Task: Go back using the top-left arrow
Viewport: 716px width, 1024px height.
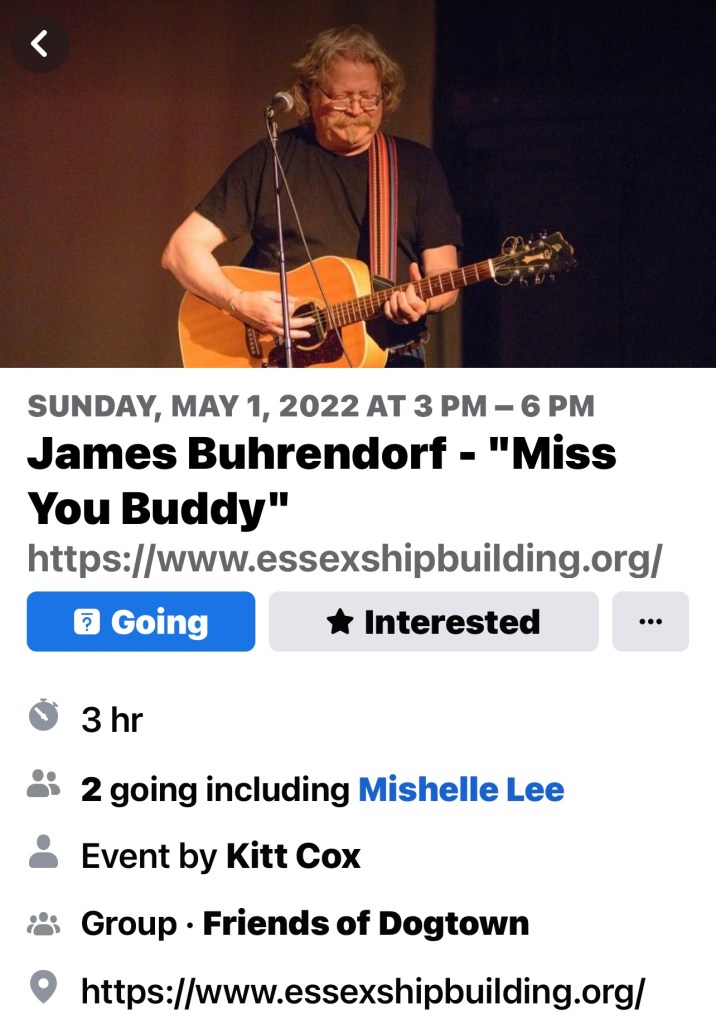Action: coord(40,43)
